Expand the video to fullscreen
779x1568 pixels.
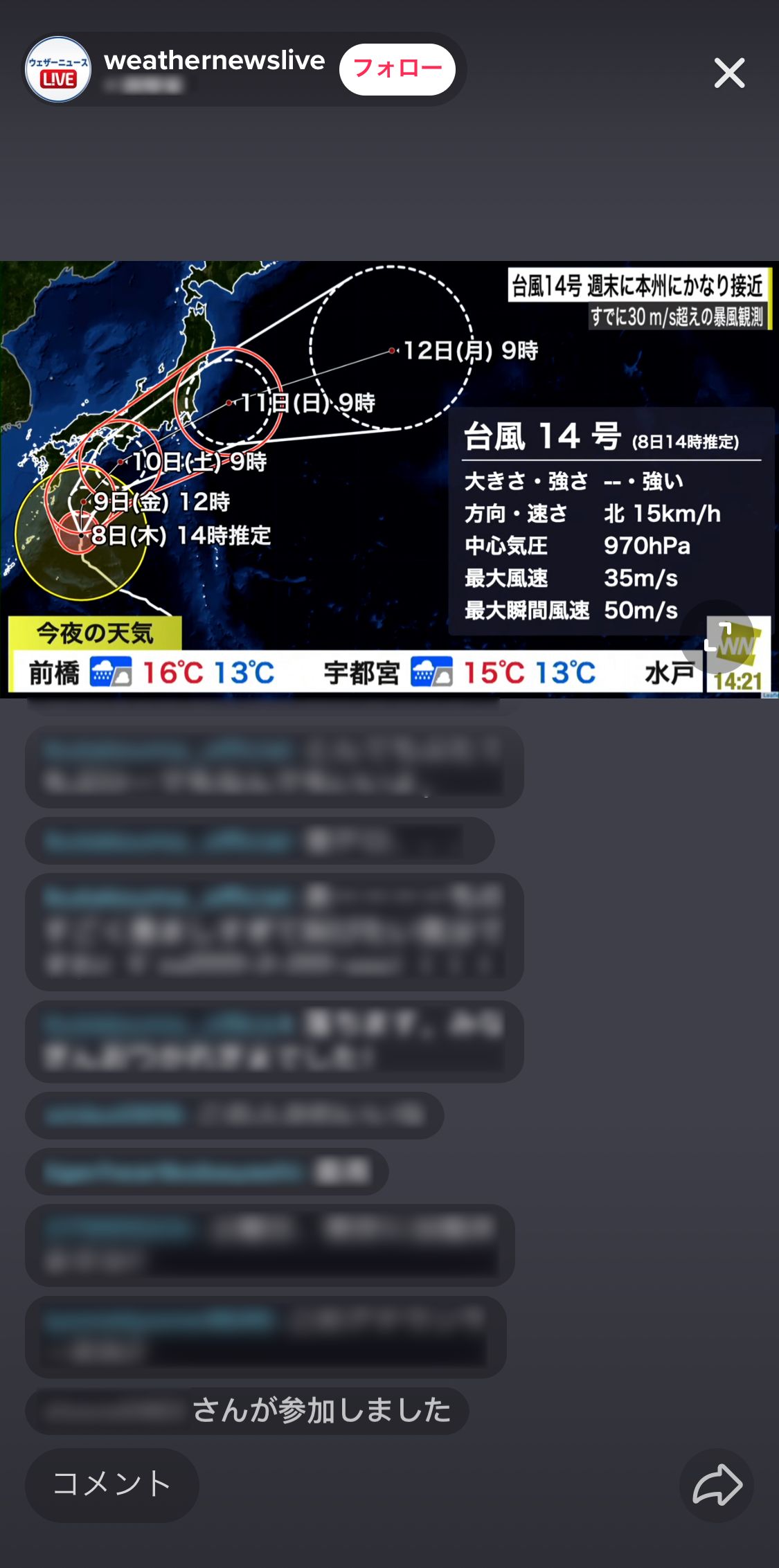pyautogui.click(x=717, y=636)
